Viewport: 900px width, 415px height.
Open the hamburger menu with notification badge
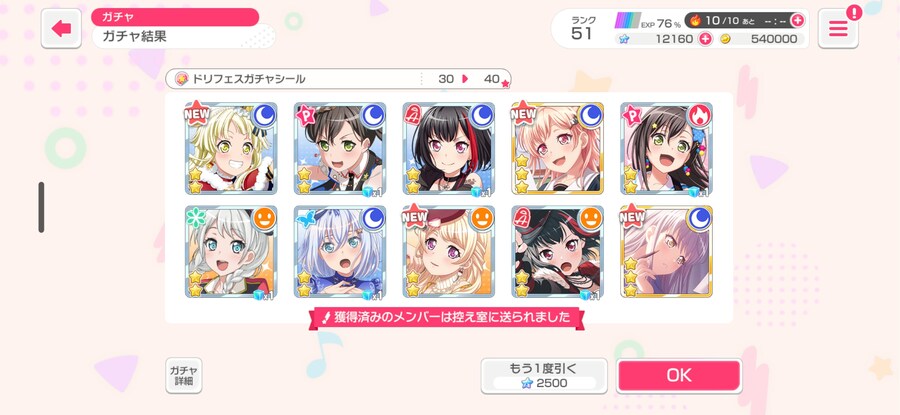[837, 29]
